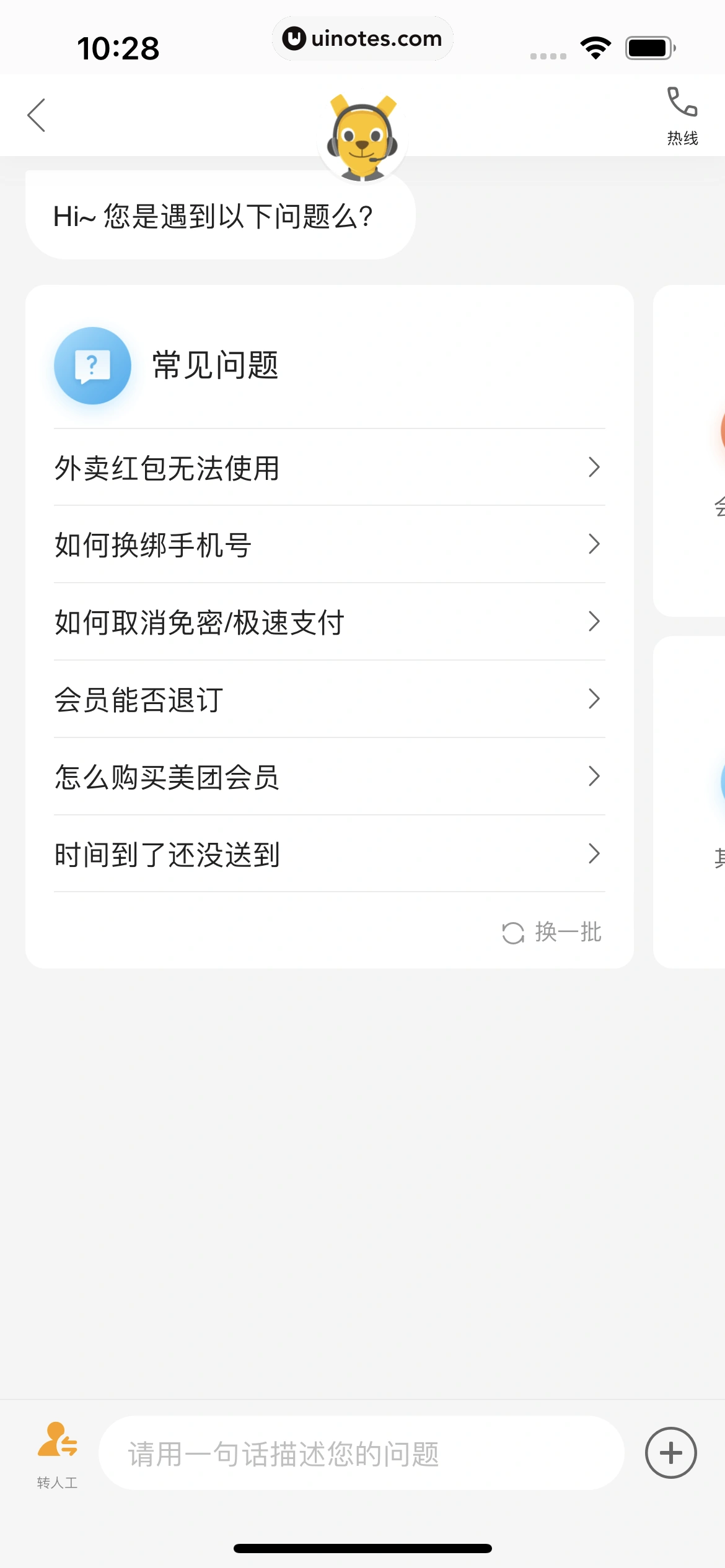
Task: Tap the 常见问题 card title
Action: [x=214, y=365]
